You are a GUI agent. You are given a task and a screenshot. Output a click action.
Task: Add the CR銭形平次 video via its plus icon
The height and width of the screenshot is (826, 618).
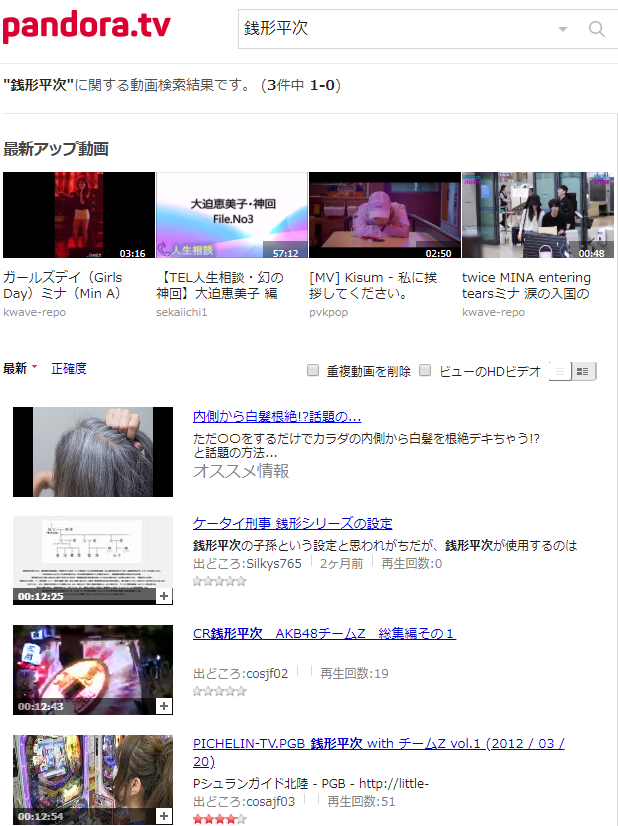click(x=164, y=706)
